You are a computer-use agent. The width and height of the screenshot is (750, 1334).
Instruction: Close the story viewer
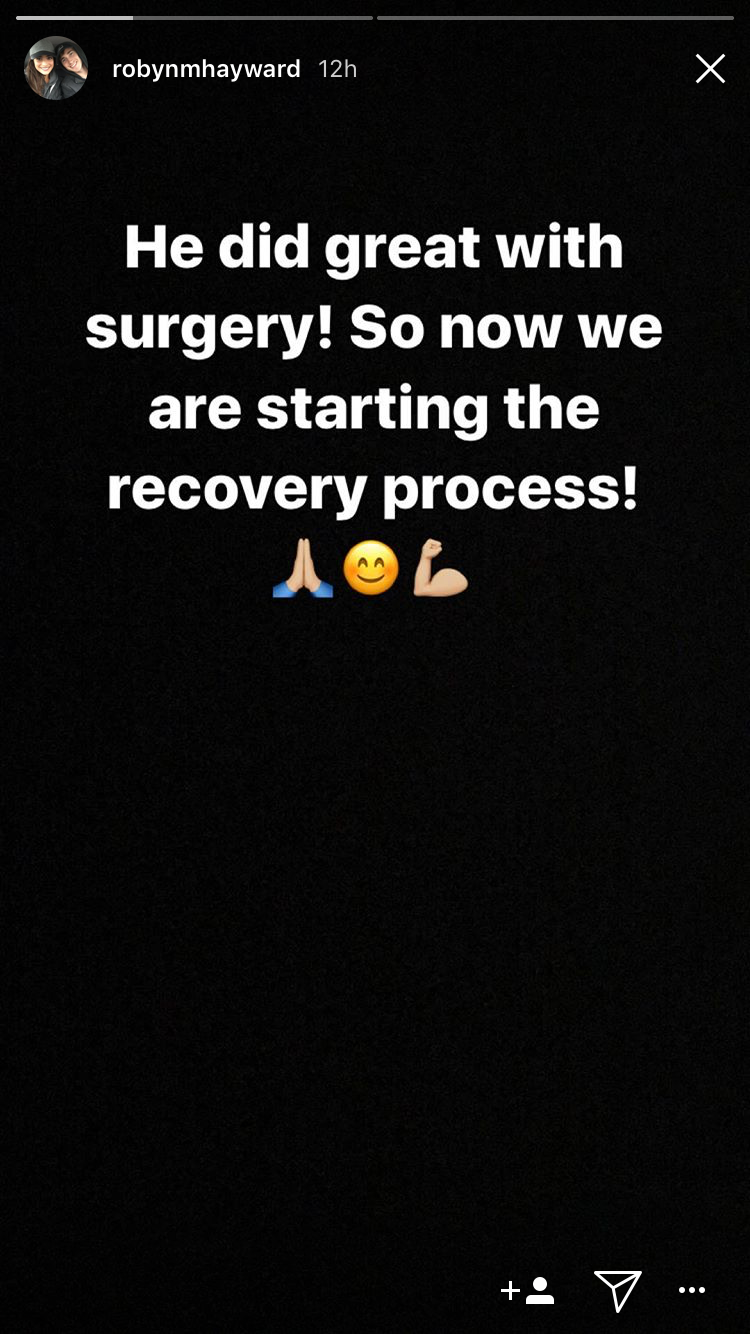coord(710,68)
